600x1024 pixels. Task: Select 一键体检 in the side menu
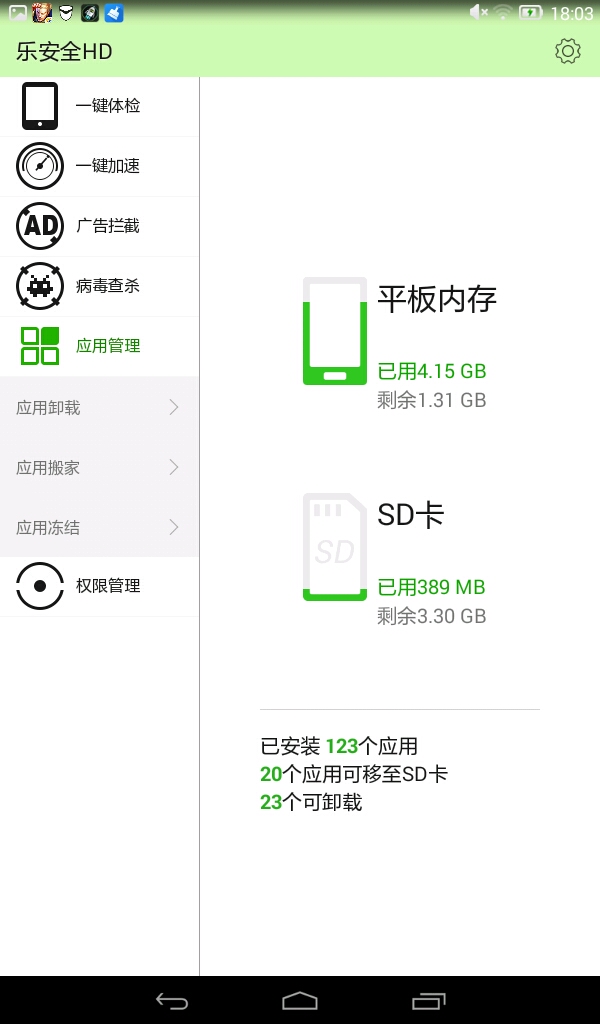pos(99,106)
